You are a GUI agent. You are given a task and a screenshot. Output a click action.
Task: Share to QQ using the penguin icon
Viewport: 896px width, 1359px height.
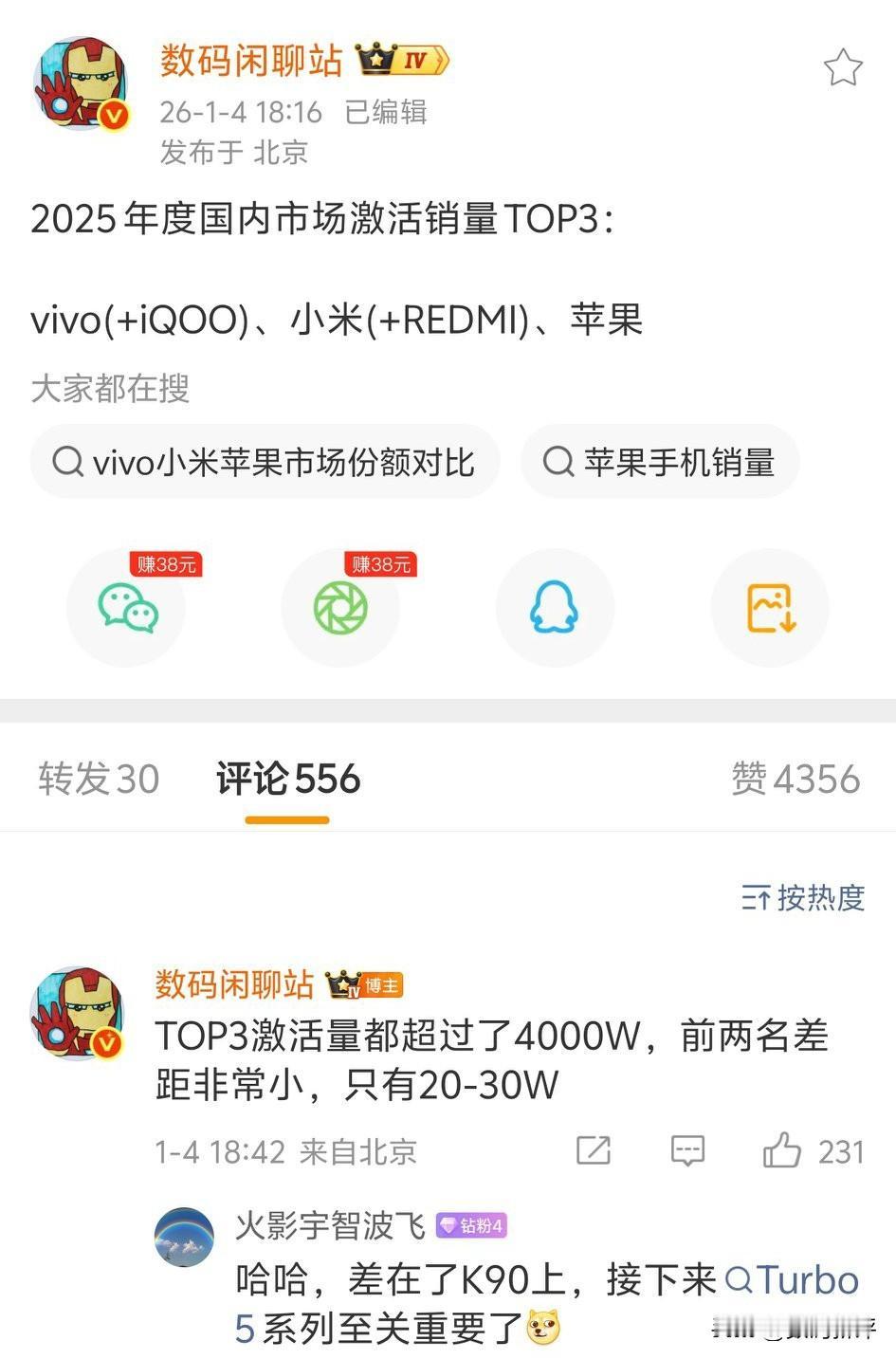click(555, 607)
